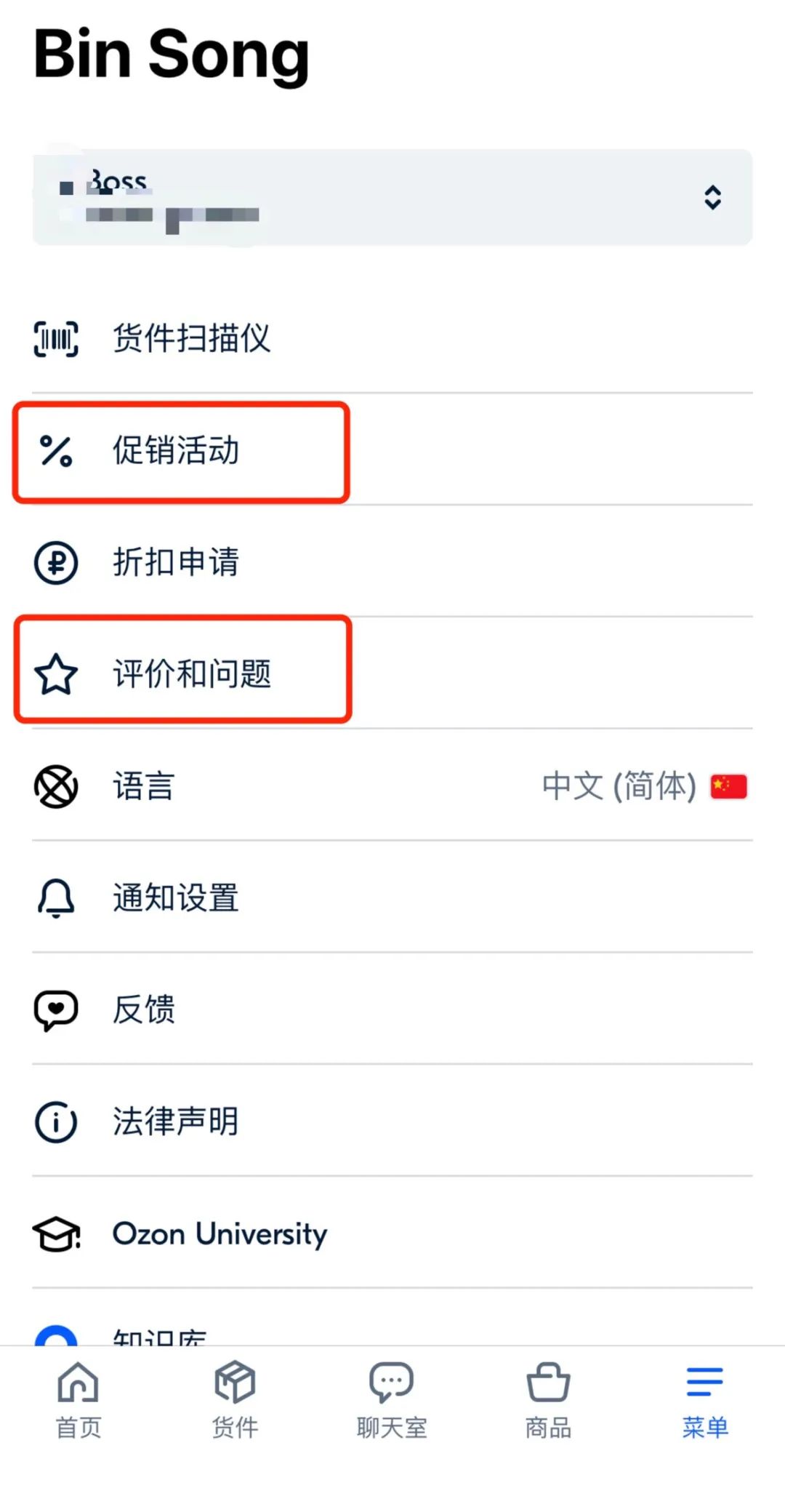The image size is (785, 1512).
Task: Click the China flag color swatch
Action: (x=727, y=786)
